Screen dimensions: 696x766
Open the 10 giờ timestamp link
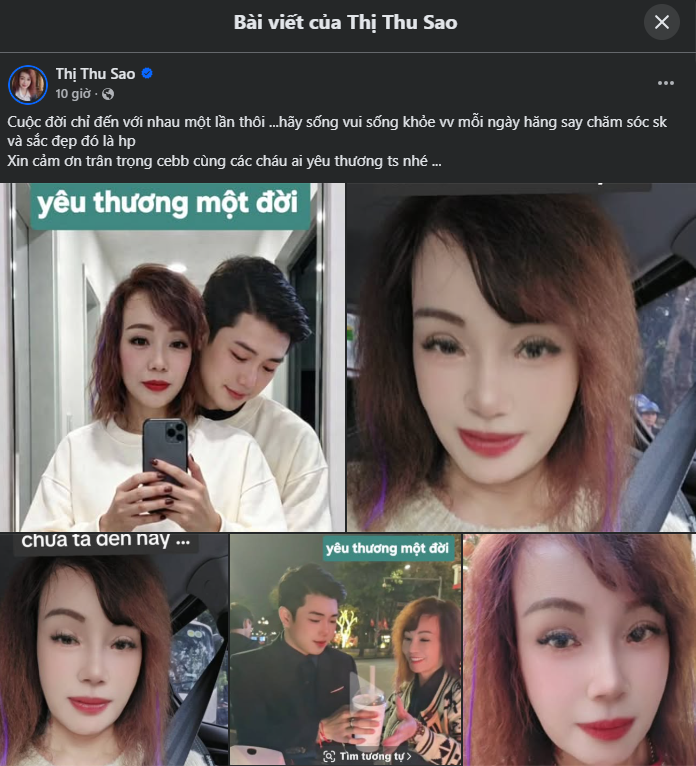[x=74, y=94]
